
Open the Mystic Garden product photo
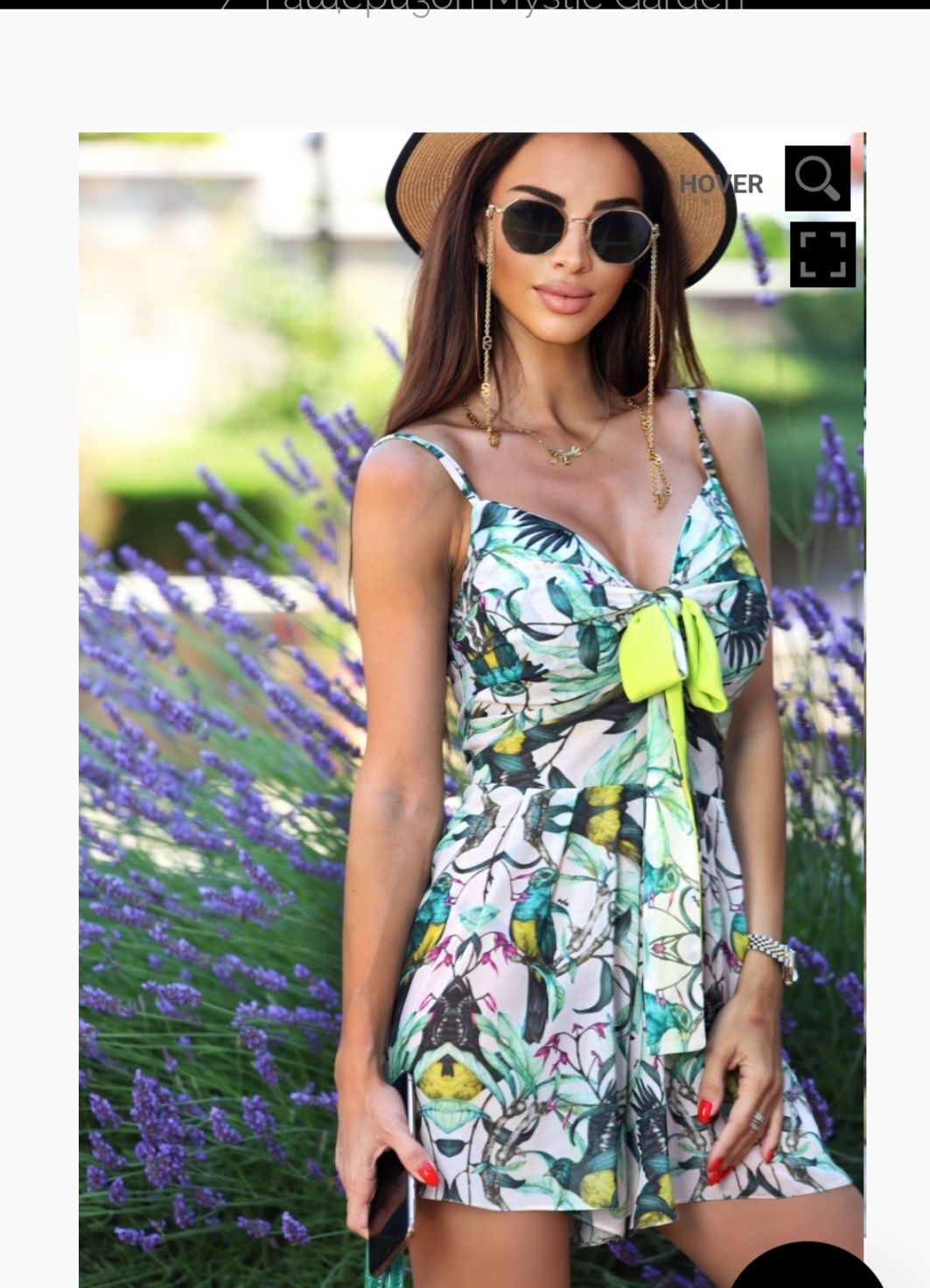point(472,700)
